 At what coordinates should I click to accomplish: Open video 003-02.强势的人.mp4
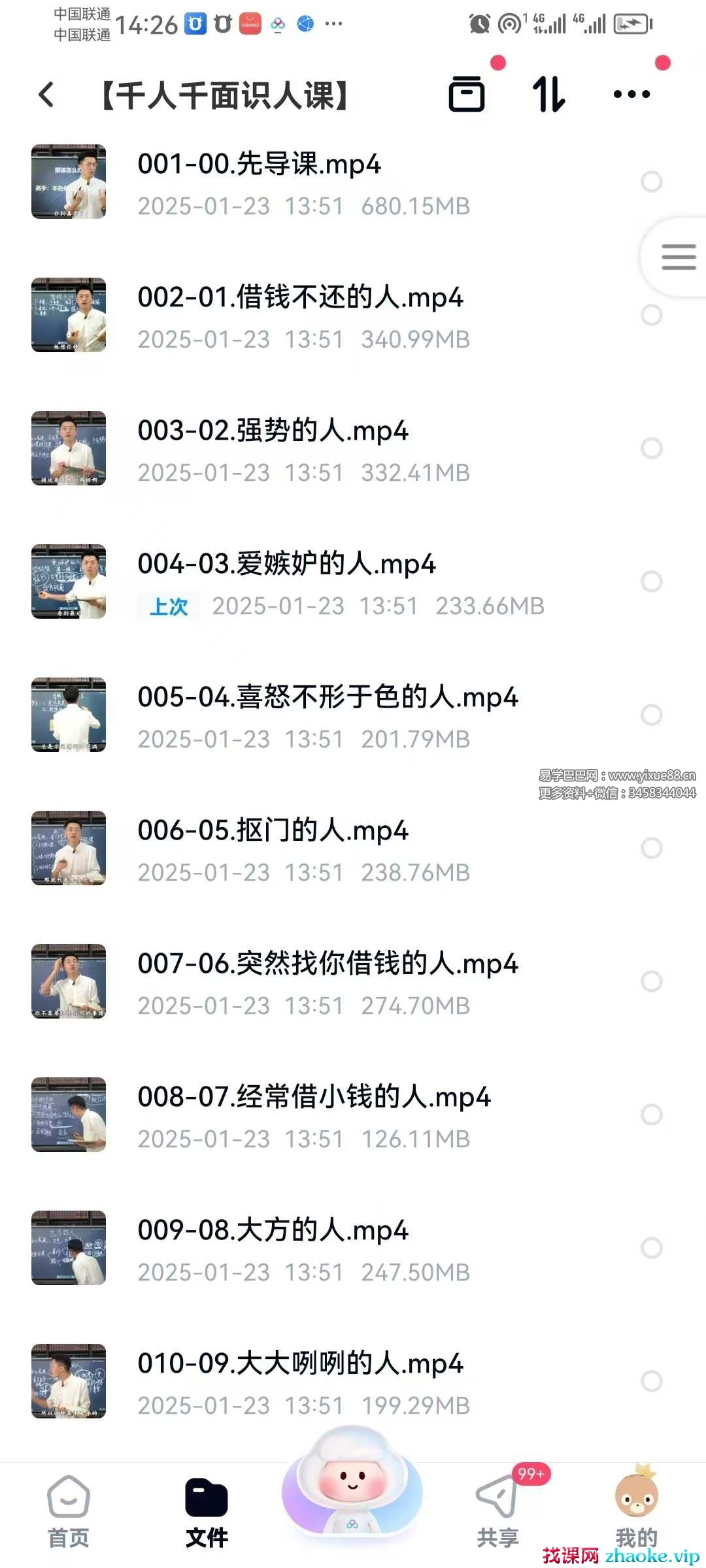point(273,431)
